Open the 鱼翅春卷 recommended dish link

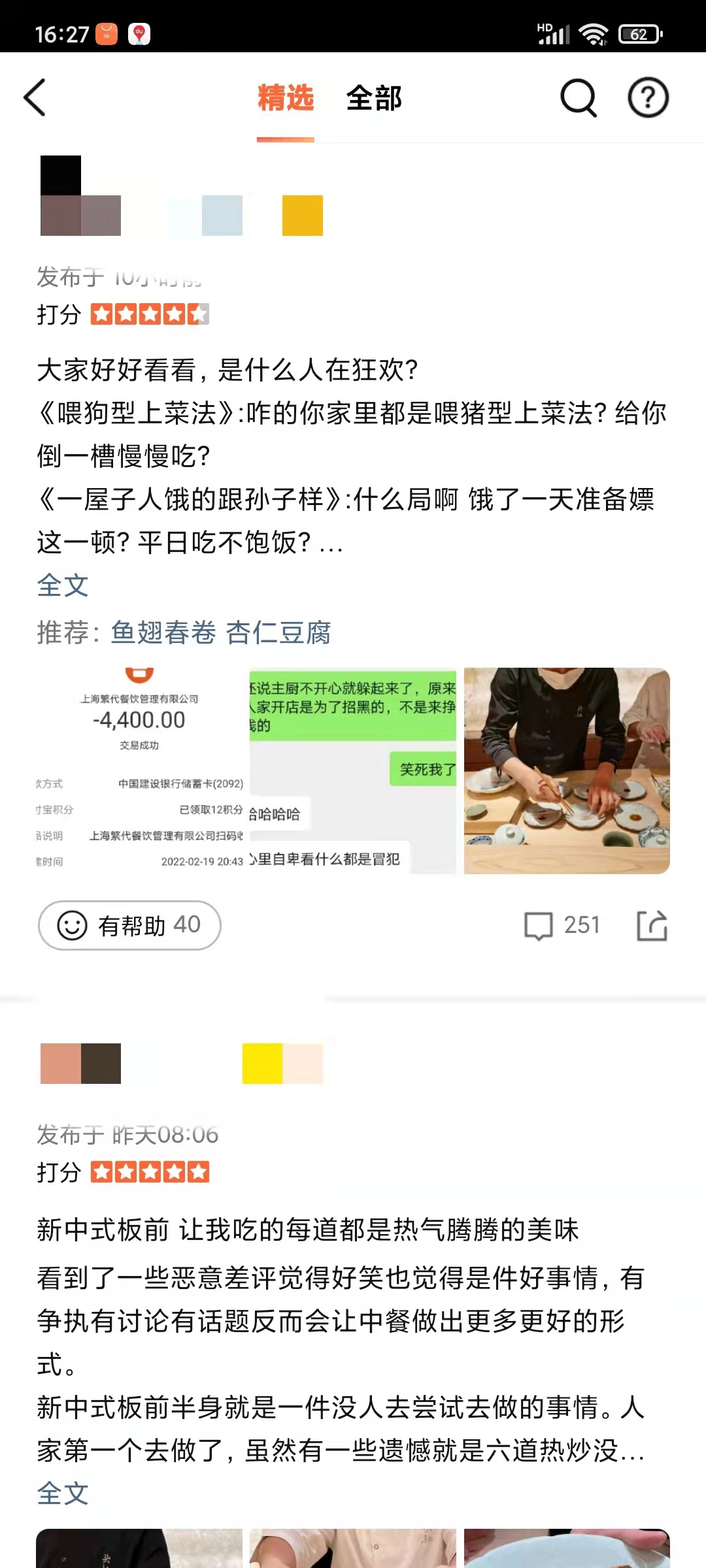163,632
